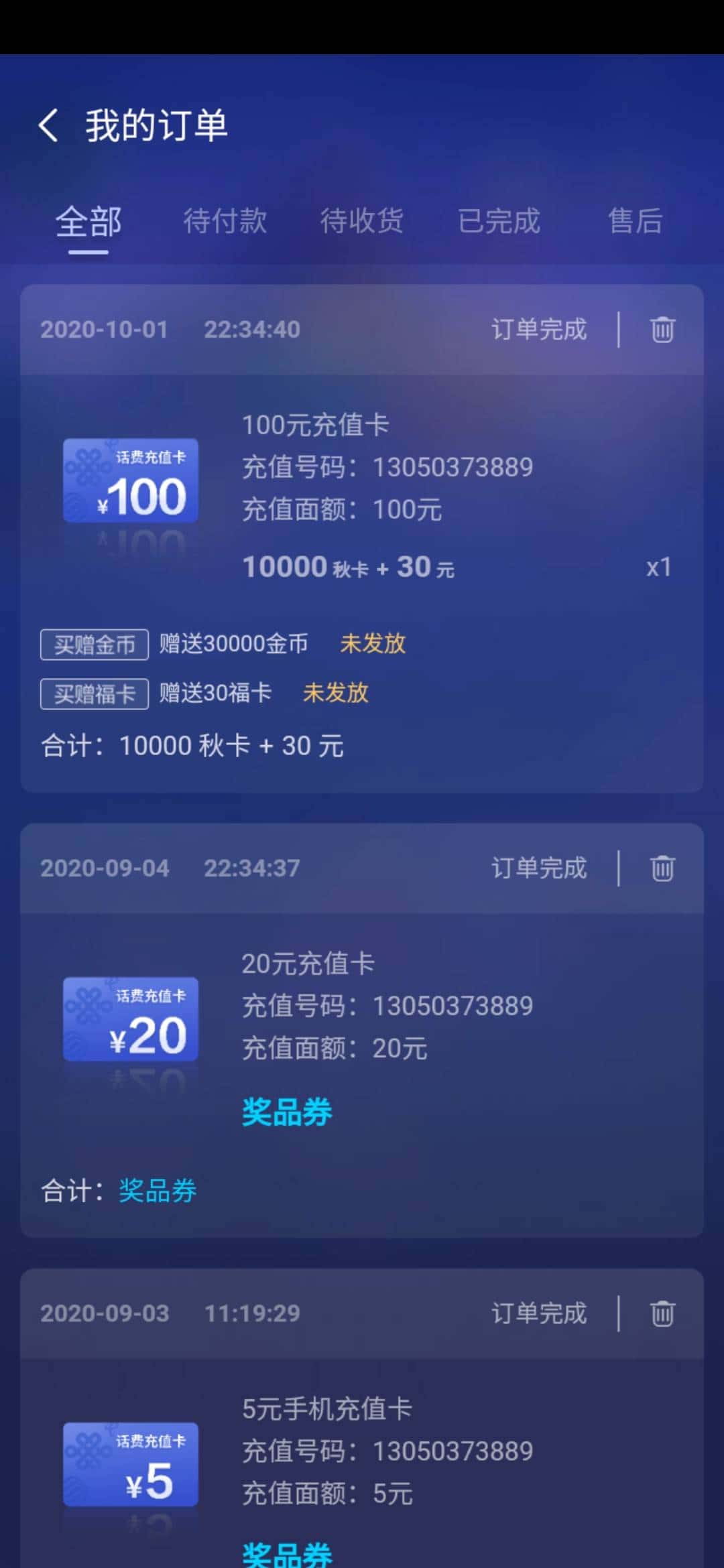Tap 订单完成 on the October order
The width and height of the screenshot is (724, 1568).
(x=538, y=329)
